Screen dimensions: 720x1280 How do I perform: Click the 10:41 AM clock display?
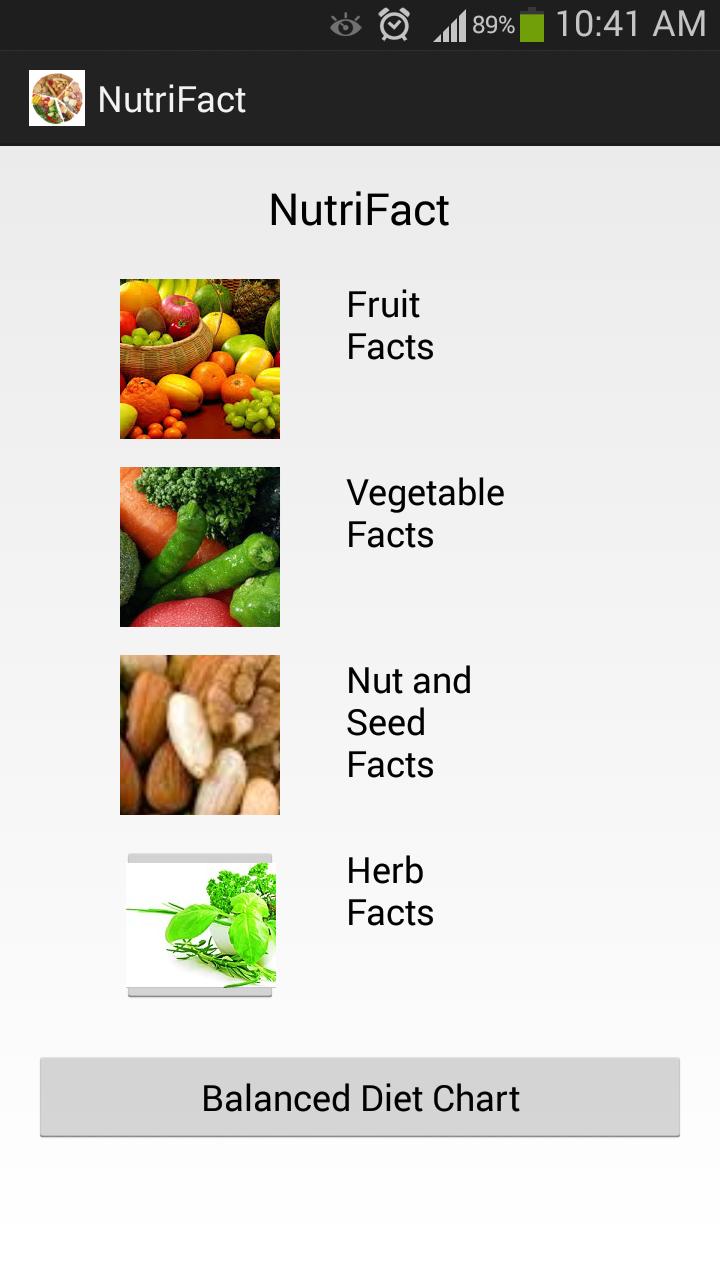click(x=630, y=23)
